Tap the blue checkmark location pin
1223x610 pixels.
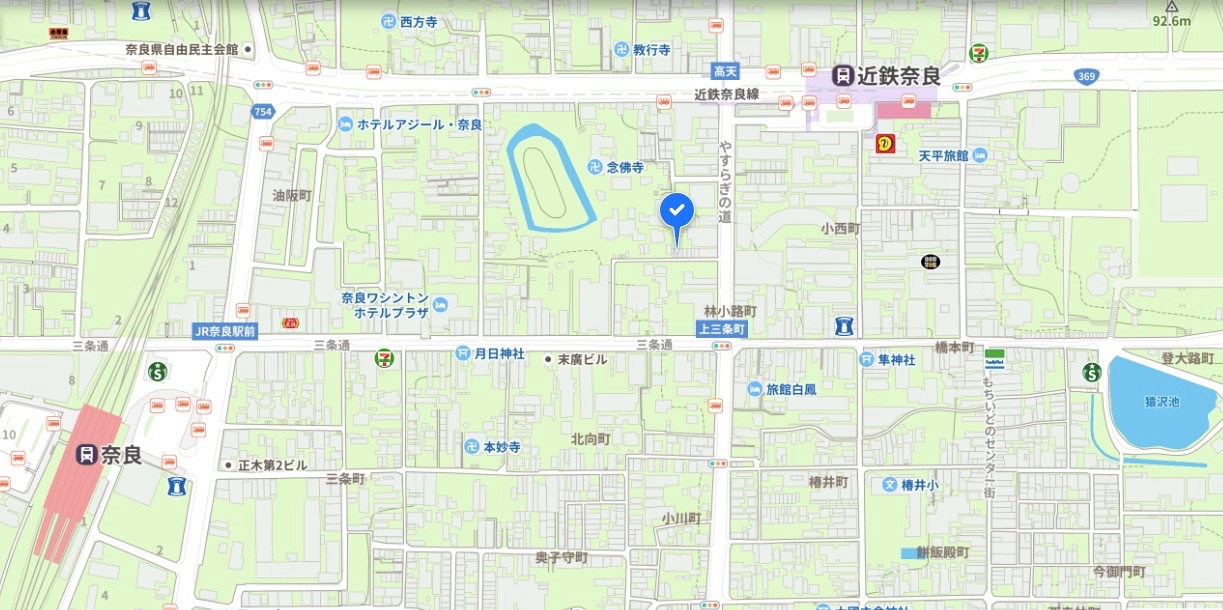coord(677,211)
